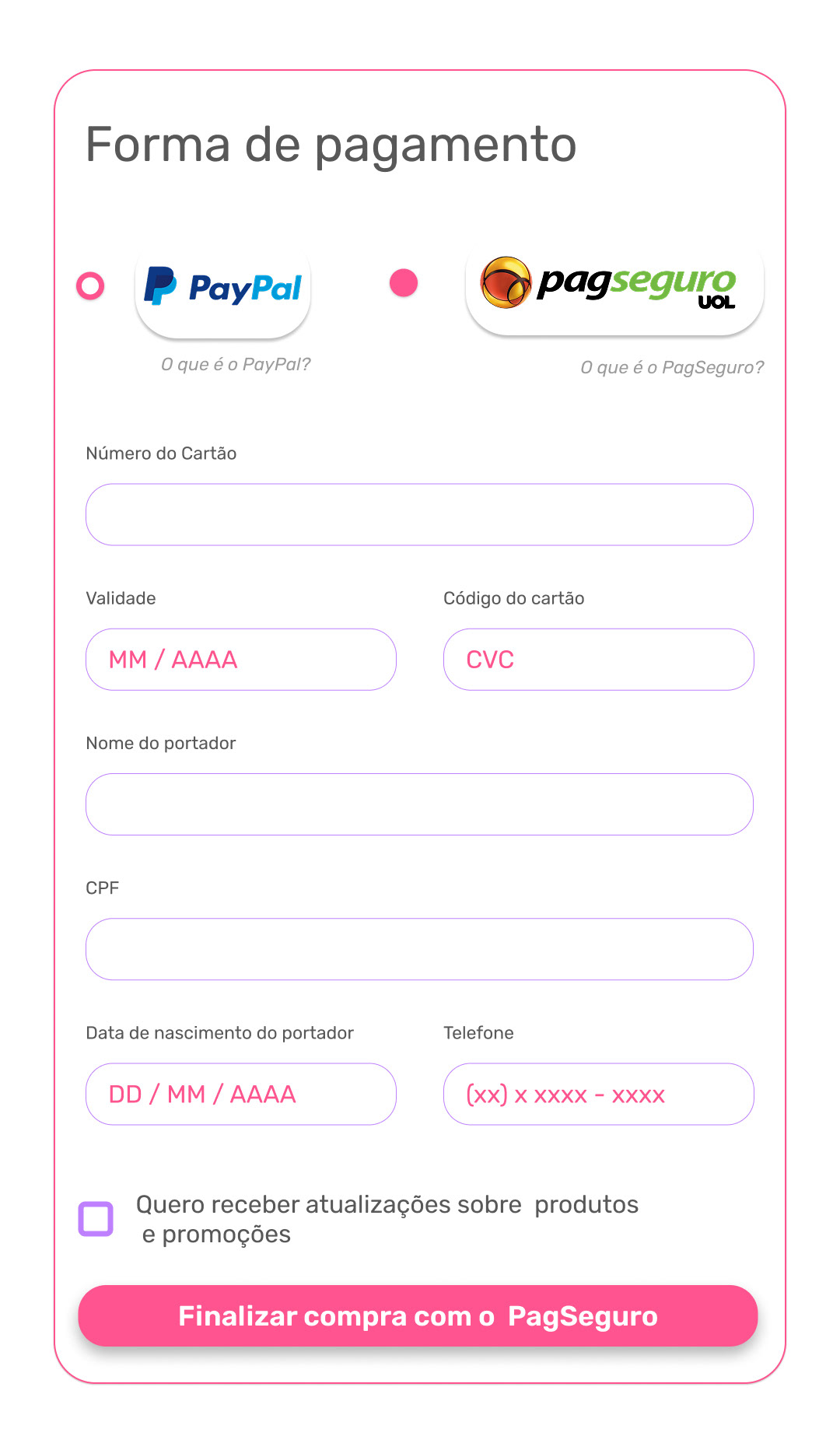Tap the Número do Cartão field

(x=419, y=514)
